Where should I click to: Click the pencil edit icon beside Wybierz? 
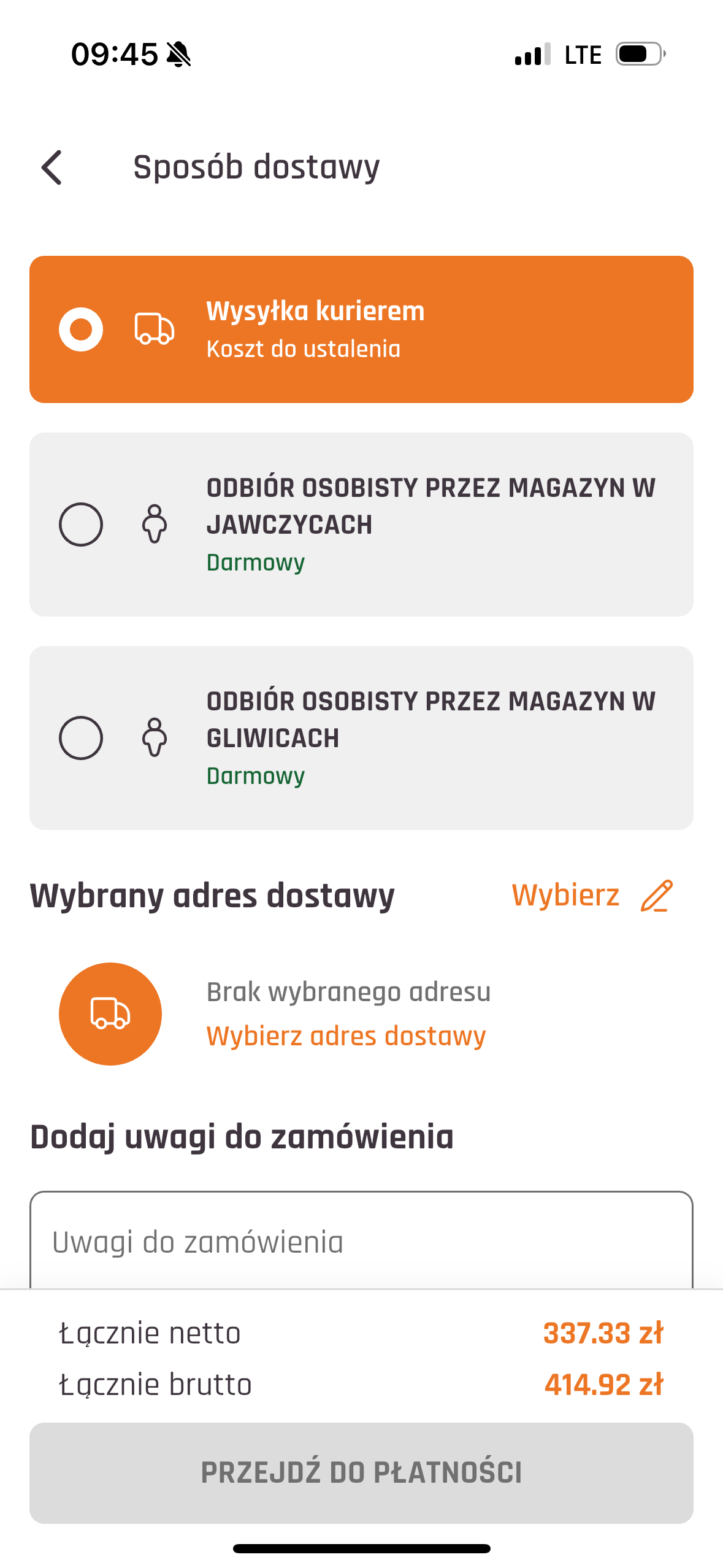(x=654, y=896)
